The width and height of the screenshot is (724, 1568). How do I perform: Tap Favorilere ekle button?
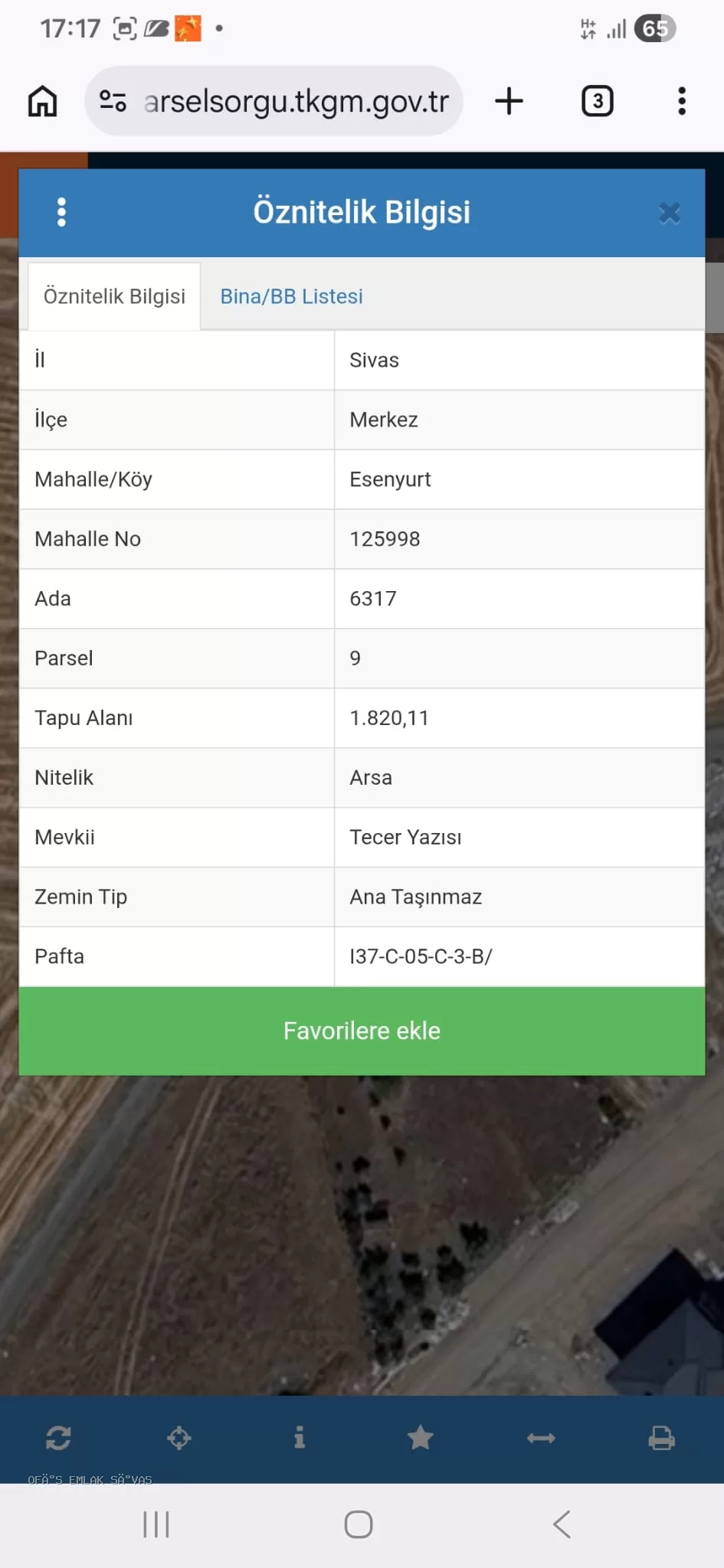[362, 1031]
